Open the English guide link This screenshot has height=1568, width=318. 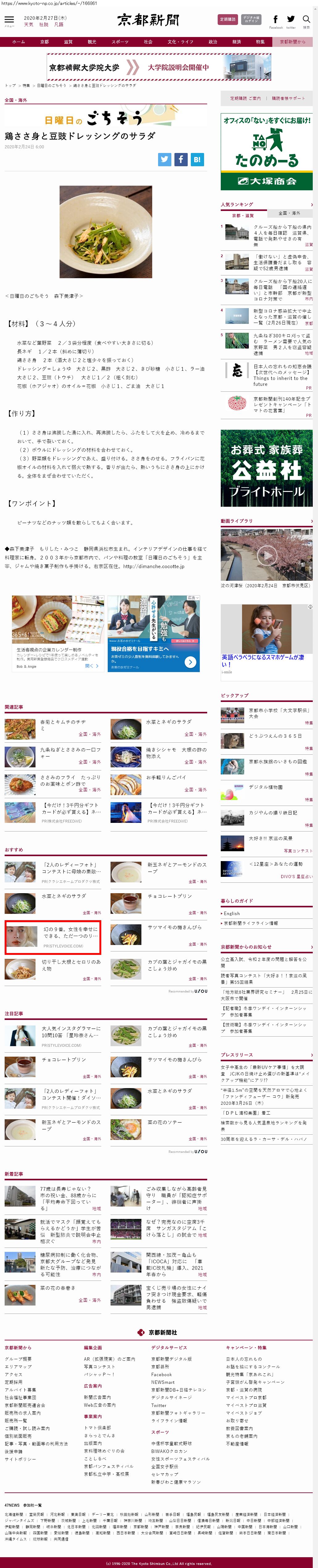[x=232, y=913]
